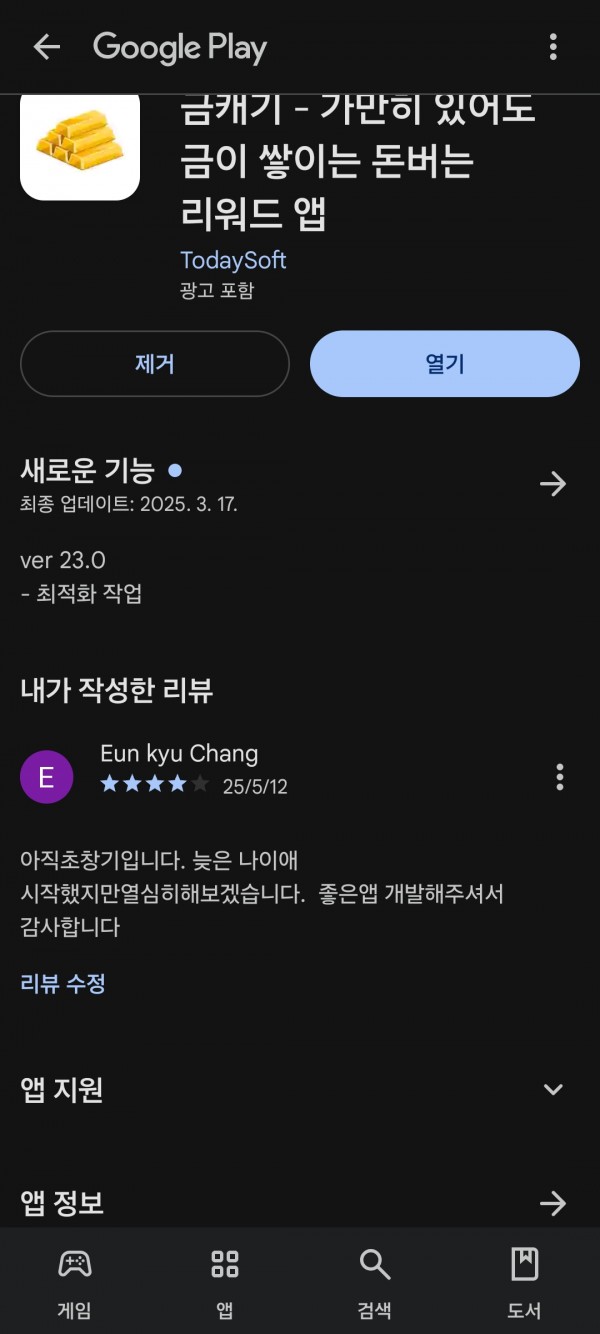Open the options menu for my review
The image size is (600, 1334).
[x=559, y=776]
